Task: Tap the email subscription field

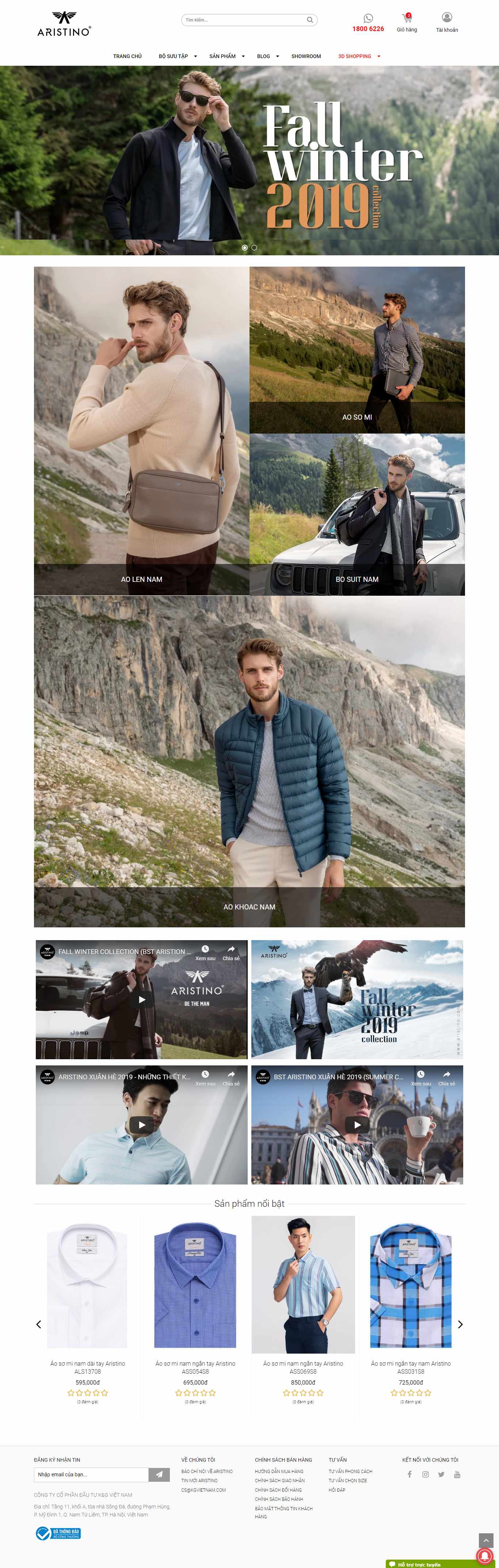Action: point(91,1474)
